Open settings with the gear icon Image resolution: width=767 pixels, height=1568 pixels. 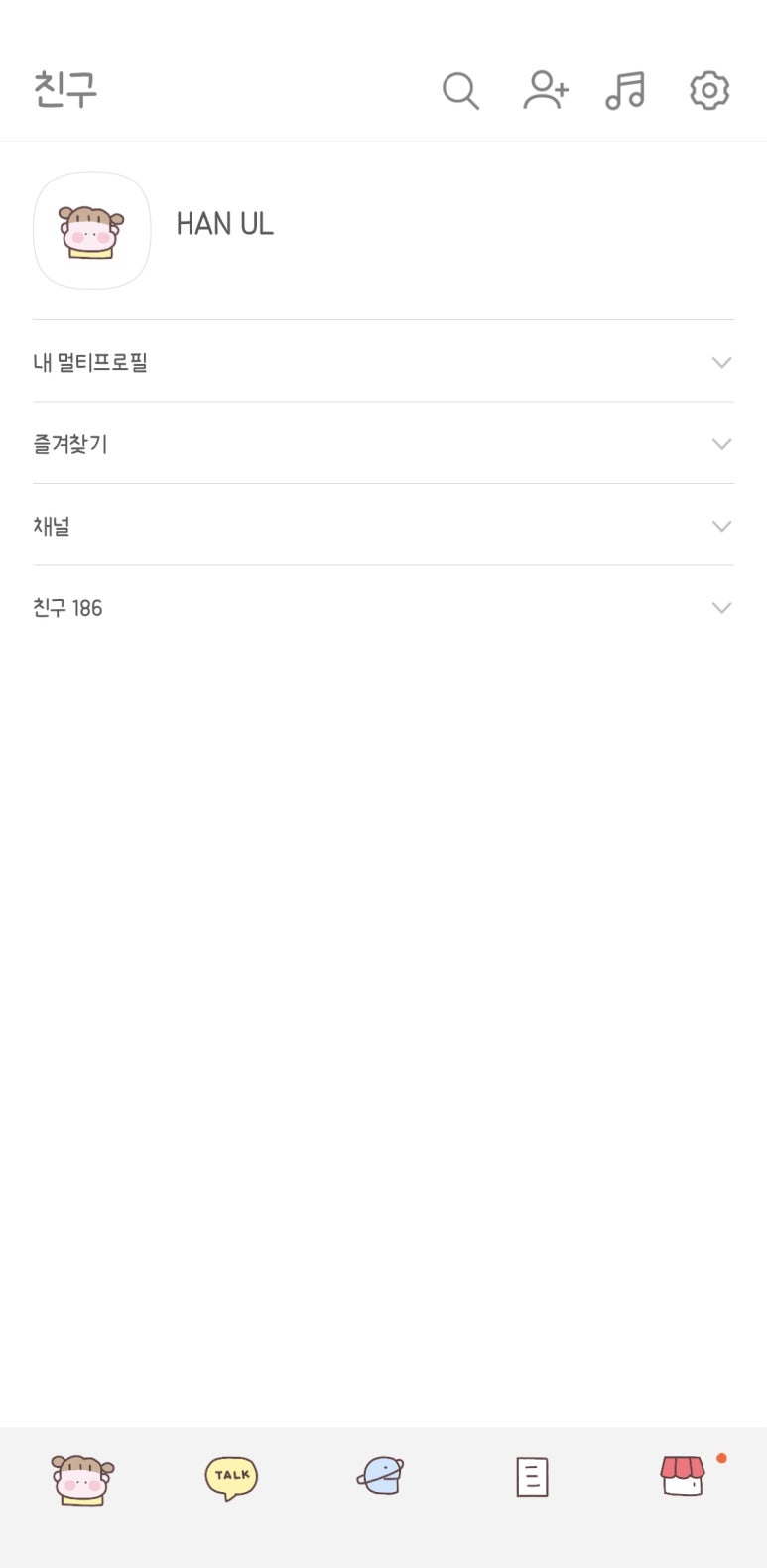(x=708, y=90)
